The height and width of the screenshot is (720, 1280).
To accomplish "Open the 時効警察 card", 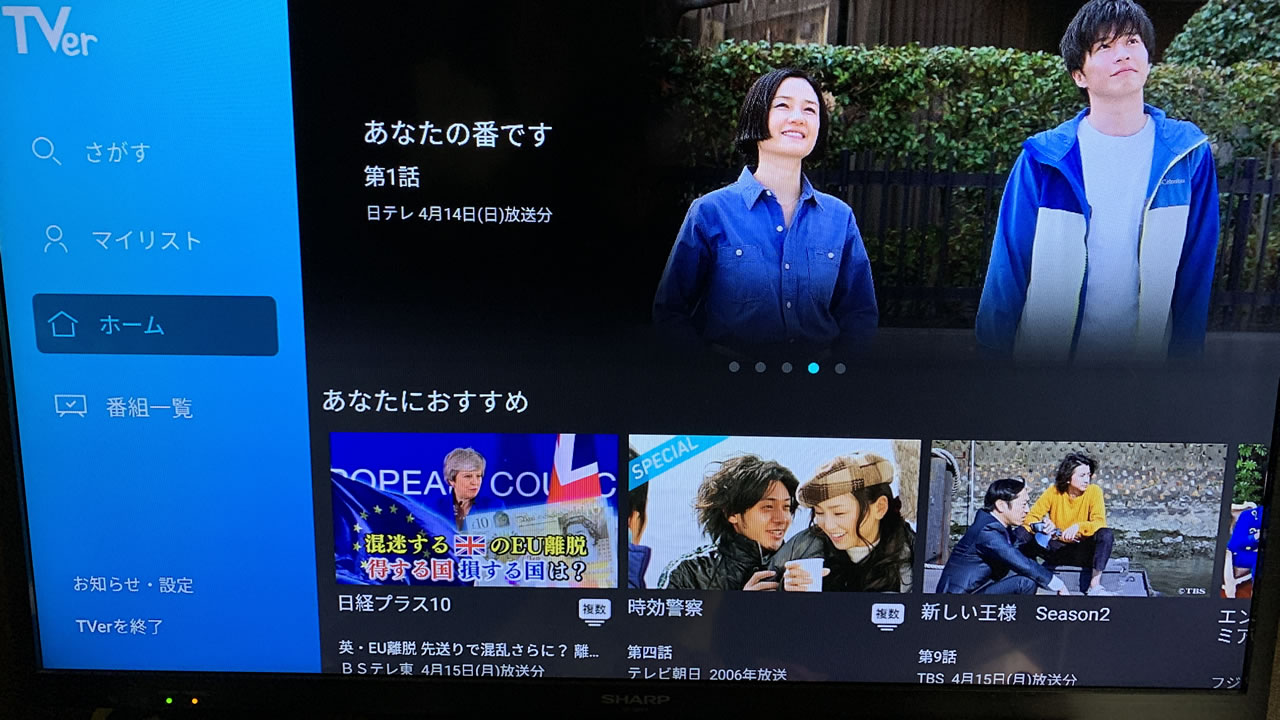I will click(774, 514).
